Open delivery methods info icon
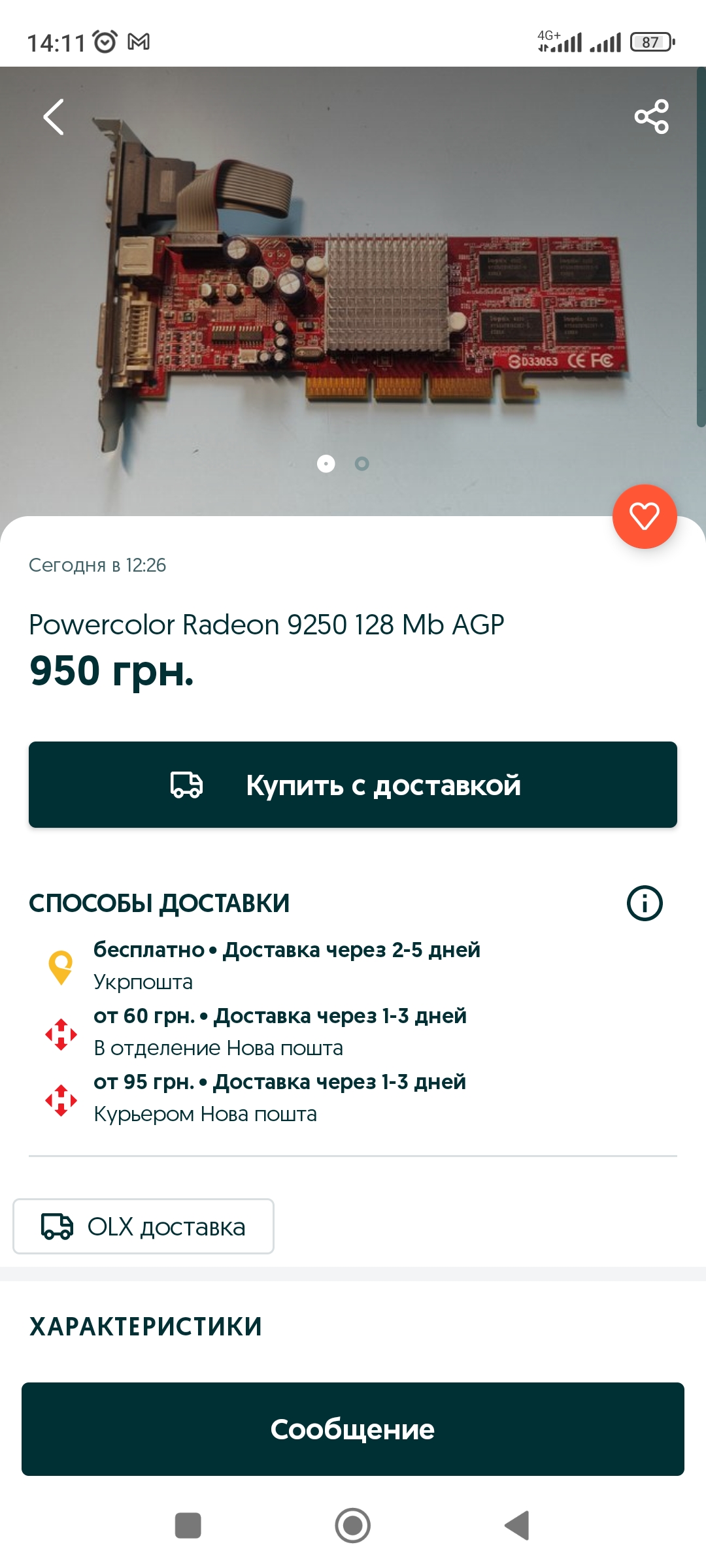Image resolution: width=706 pixels, height=1568 pixels. pos(645,904)
